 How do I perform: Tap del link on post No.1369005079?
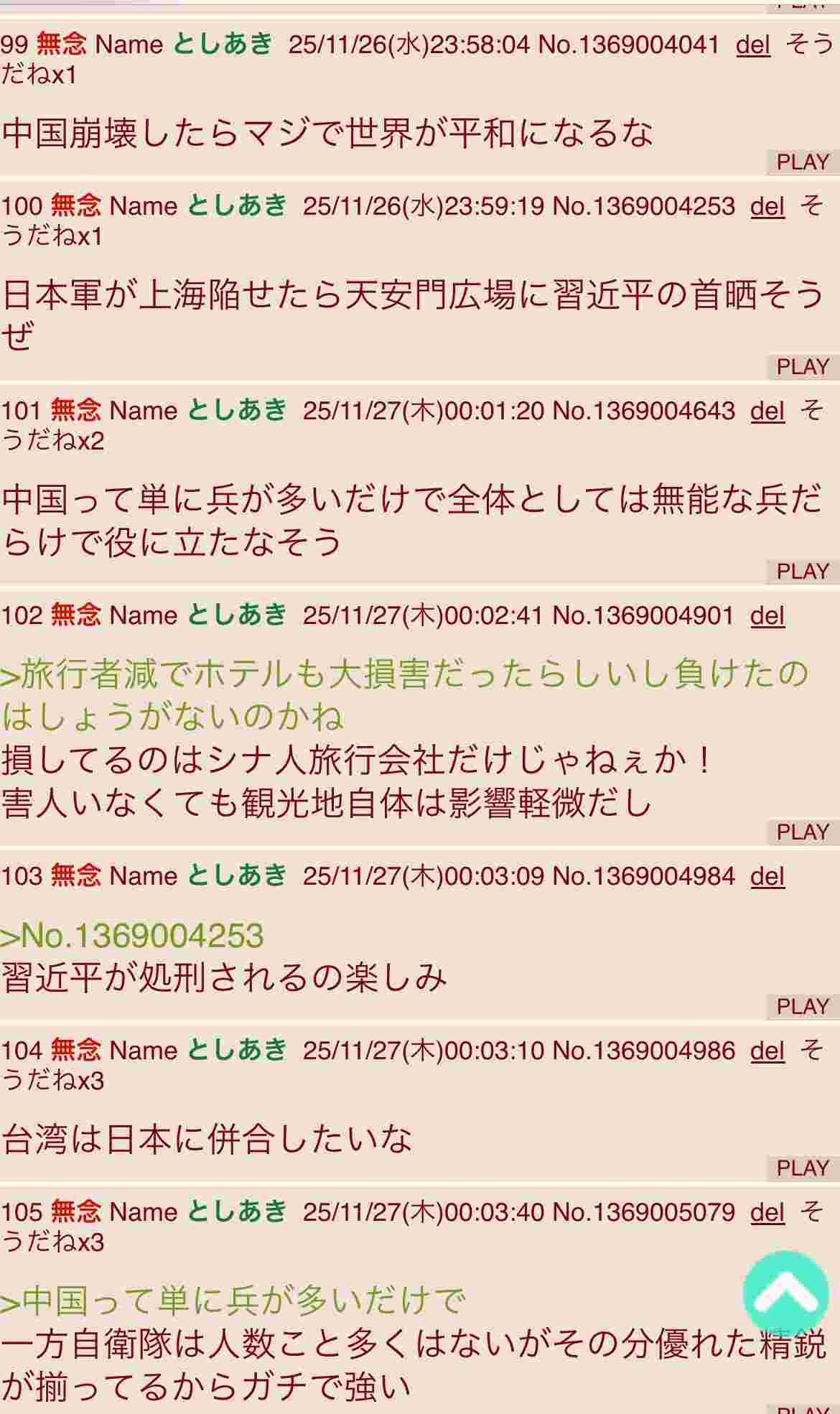(767, 1213)
